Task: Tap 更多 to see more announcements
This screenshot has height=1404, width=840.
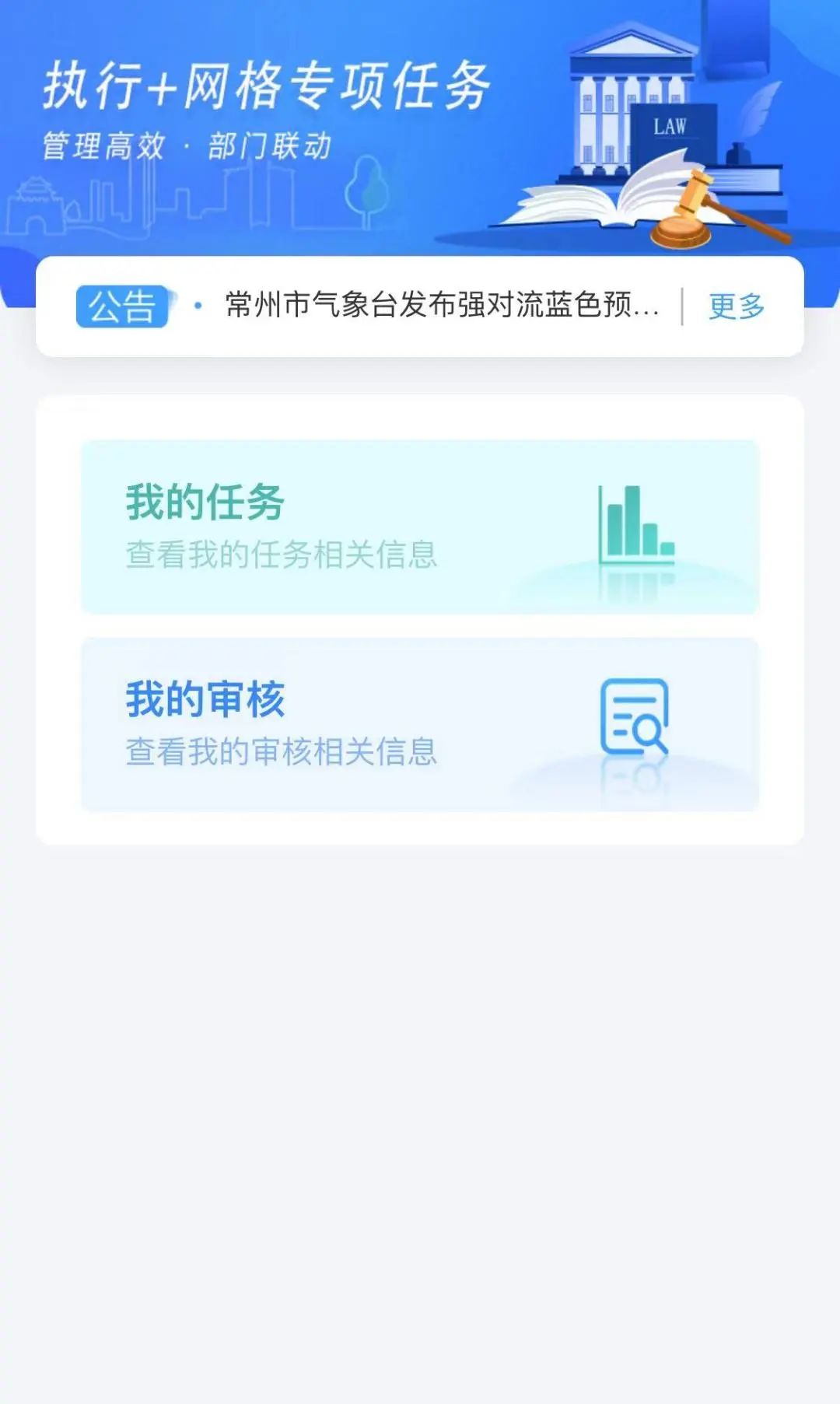Action: pos(736,306)
